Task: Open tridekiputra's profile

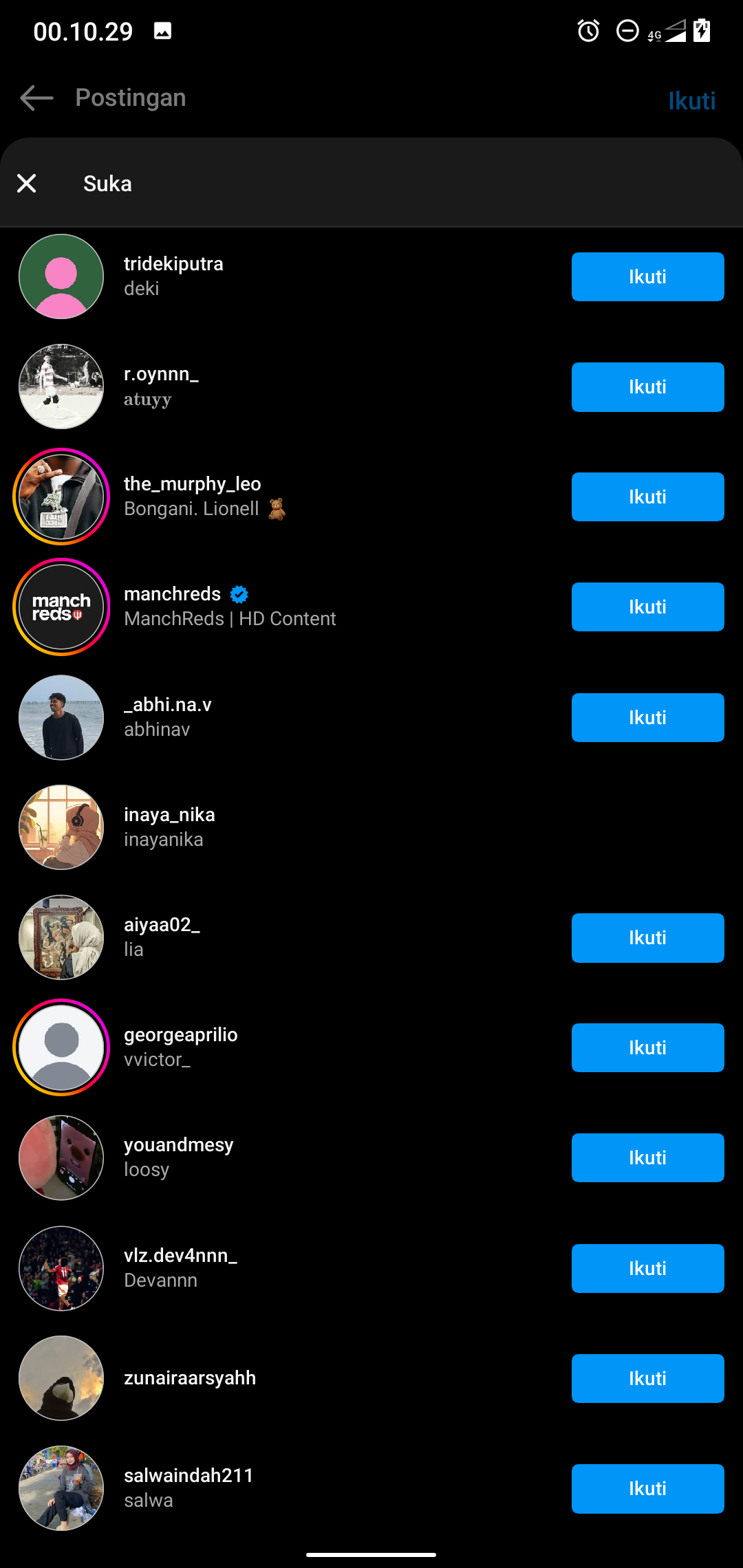Action: click(173, 265)
